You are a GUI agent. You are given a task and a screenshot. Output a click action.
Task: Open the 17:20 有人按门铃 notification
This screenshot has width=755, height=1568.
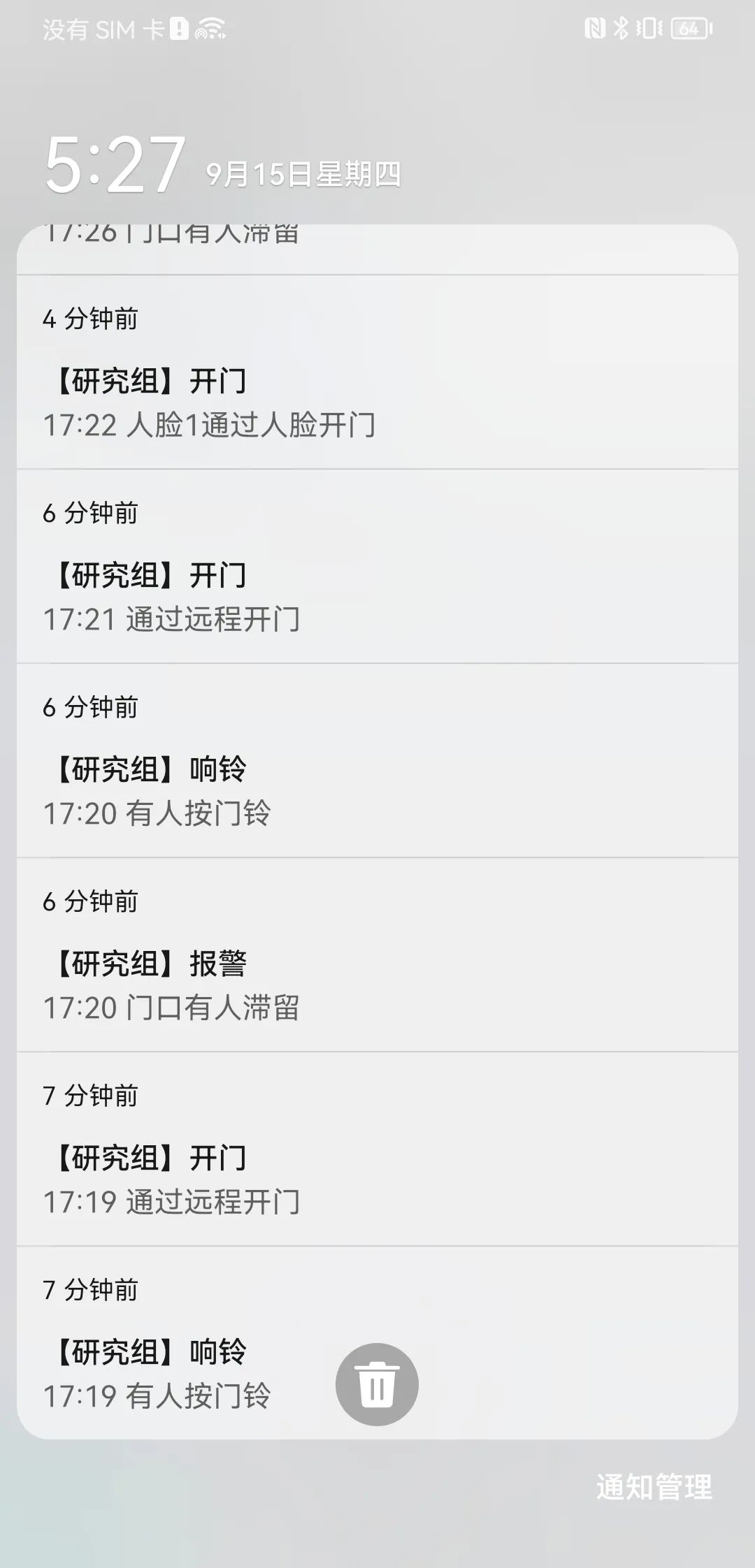coord(377,761)
